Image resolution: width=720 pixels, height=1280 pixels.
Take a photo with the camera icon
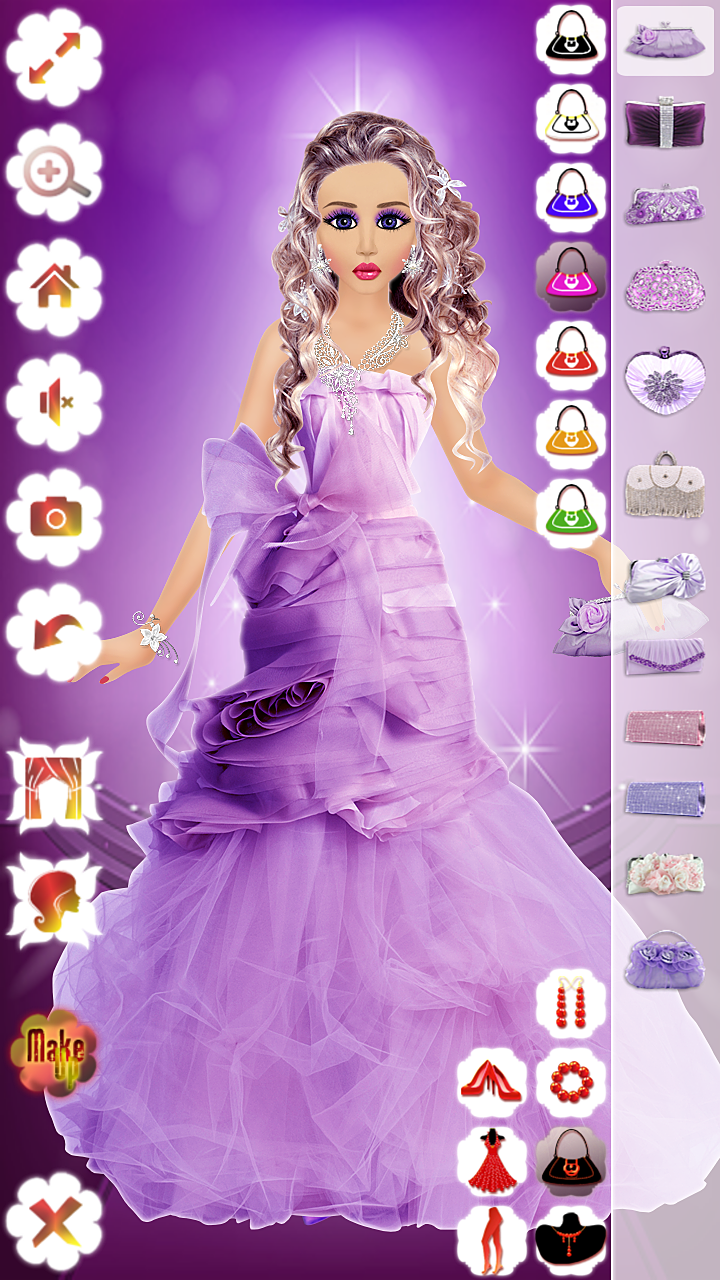[x=54, y=517]
